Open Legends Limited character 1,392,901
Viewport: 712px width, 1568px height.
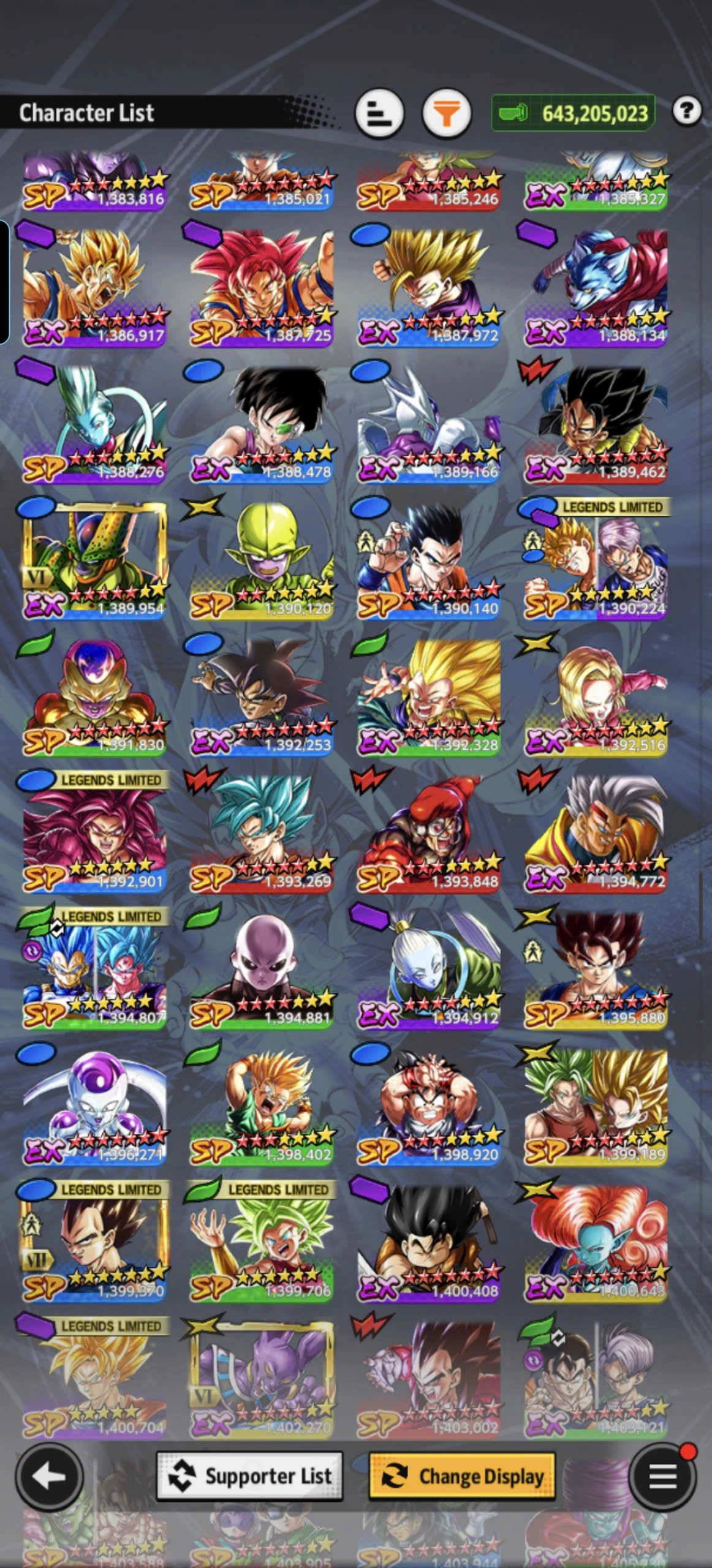point(94,834)
